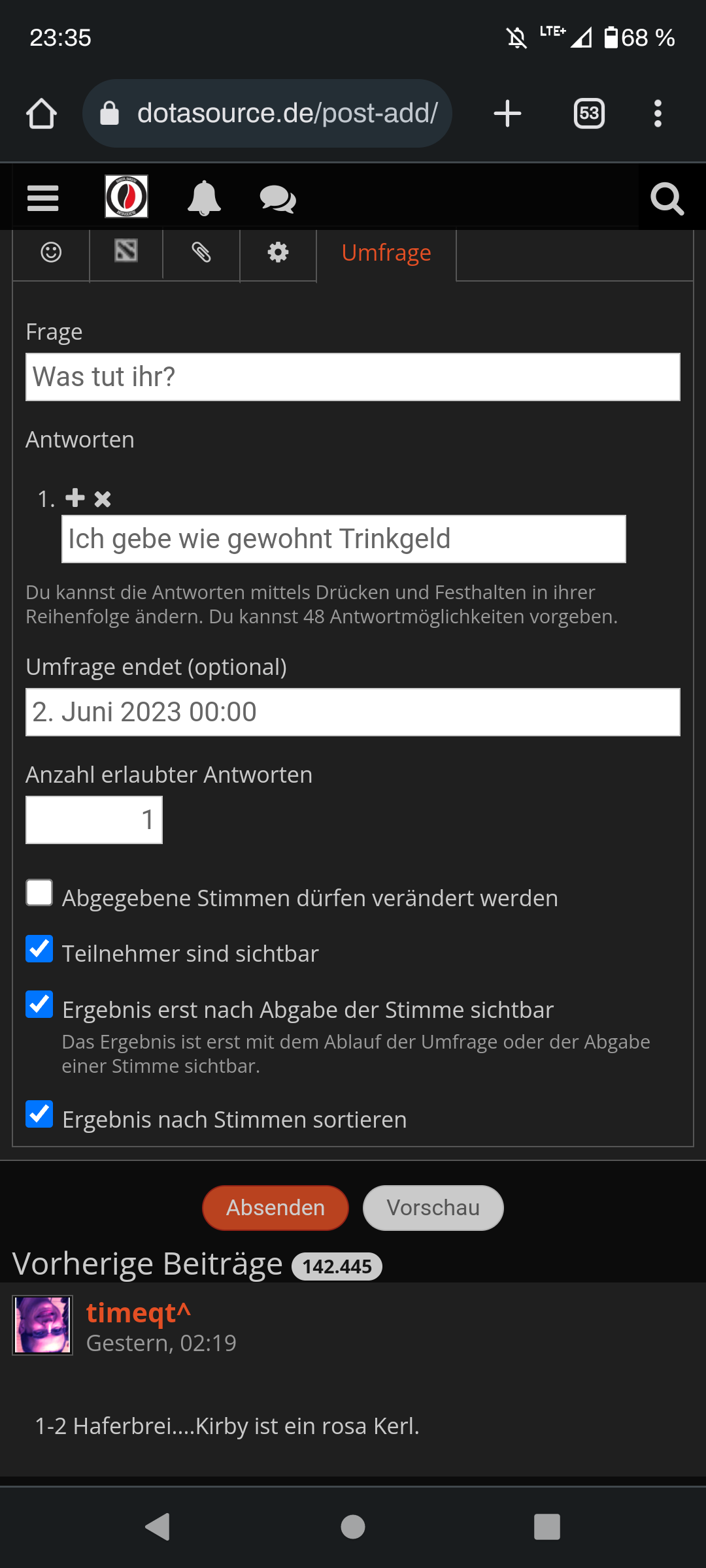Viewport: 706px width, 1568px height.
Task: Switch to the smileys tab
Action: [x=51, y=252]
